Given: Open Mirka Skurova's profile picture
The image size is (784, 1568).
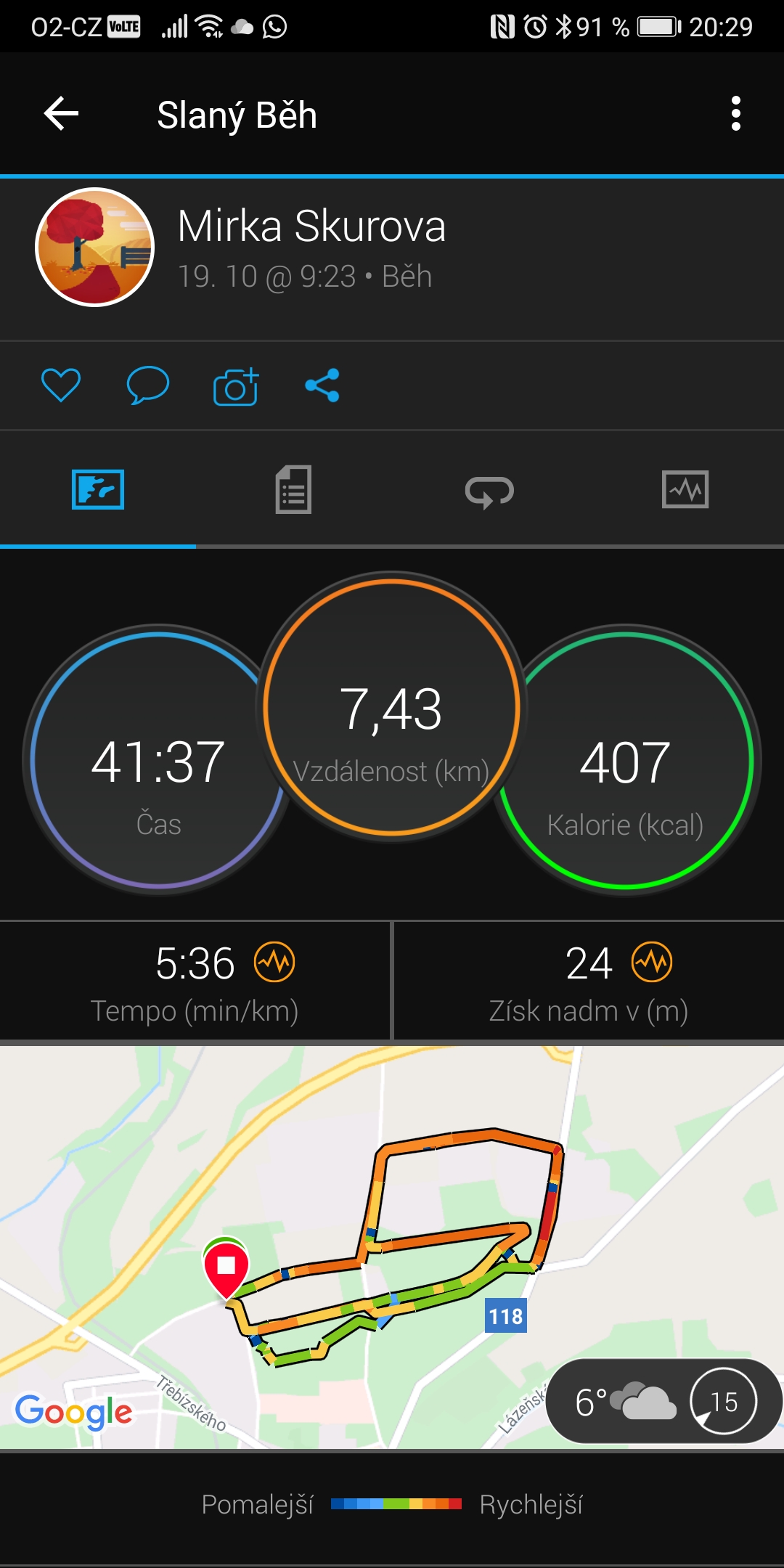Looking at the screenshot, I should tap(95, 247).
